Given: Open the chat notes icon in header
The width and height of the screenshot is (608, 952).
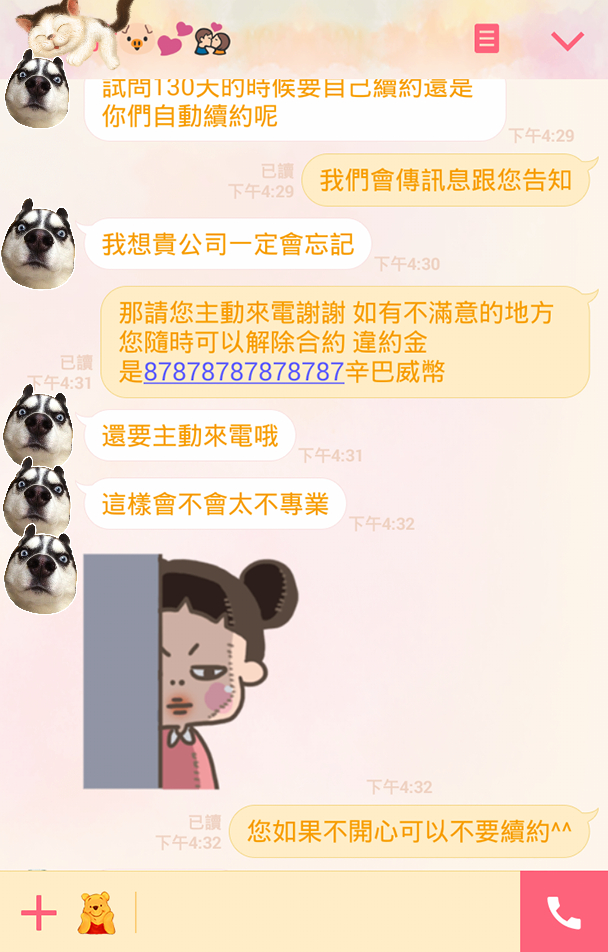Looking at the screenshot, I should [x=486, y=39].
